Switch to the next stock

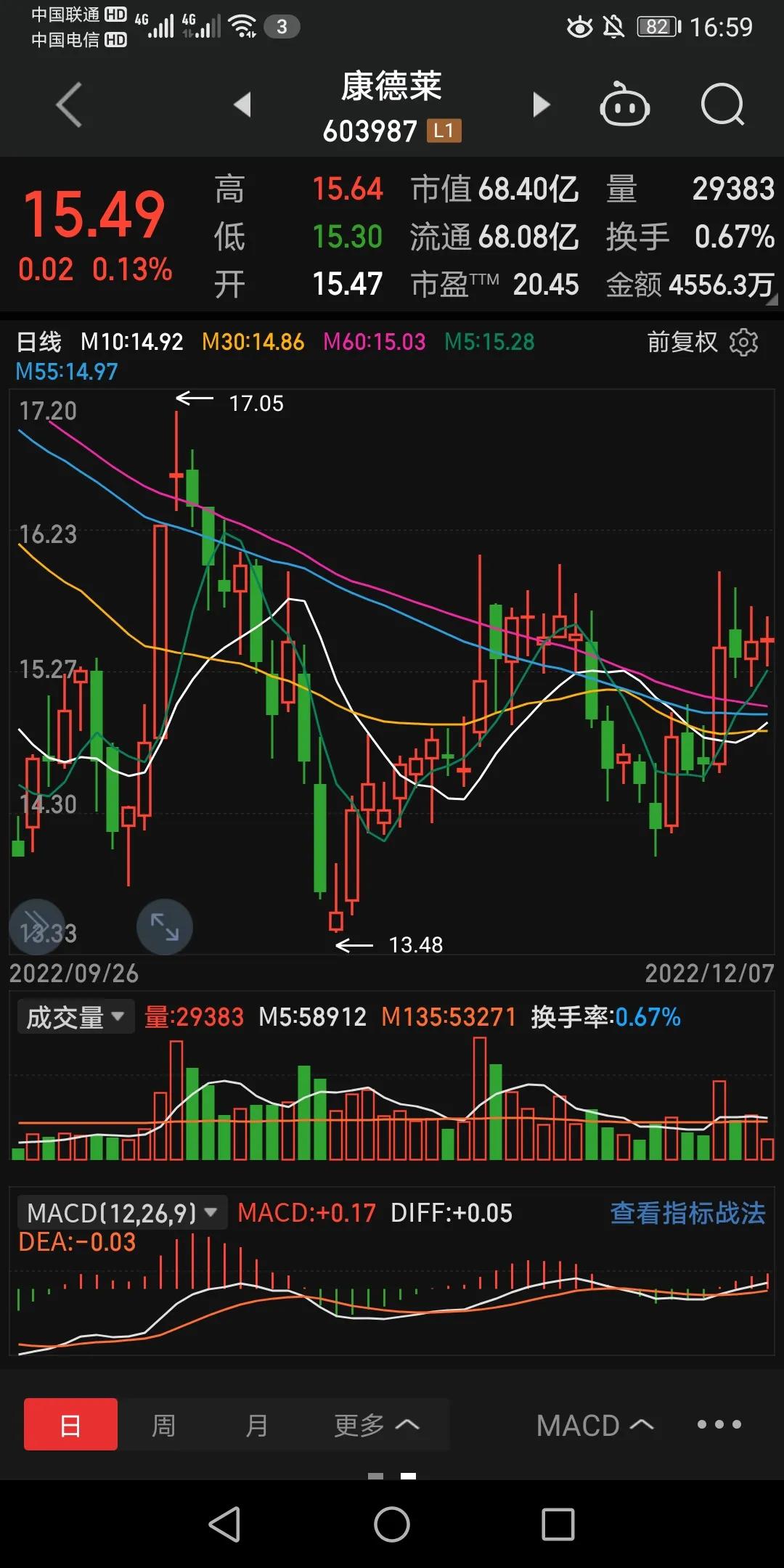tap(541, 105)
